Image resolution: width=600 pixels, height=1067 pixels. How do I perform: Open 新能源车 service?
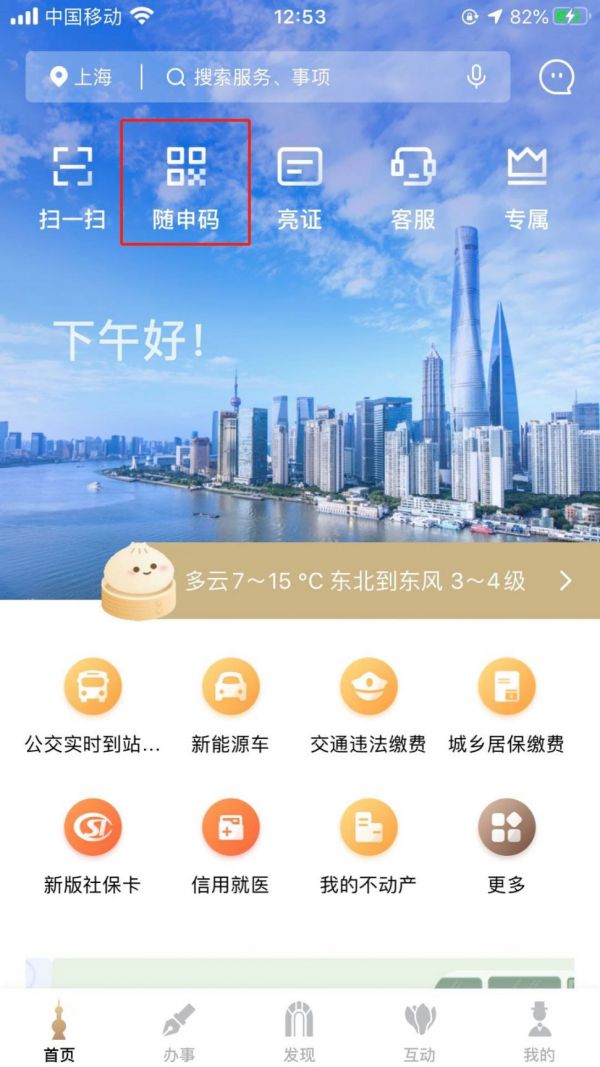(x=231, y=708)
